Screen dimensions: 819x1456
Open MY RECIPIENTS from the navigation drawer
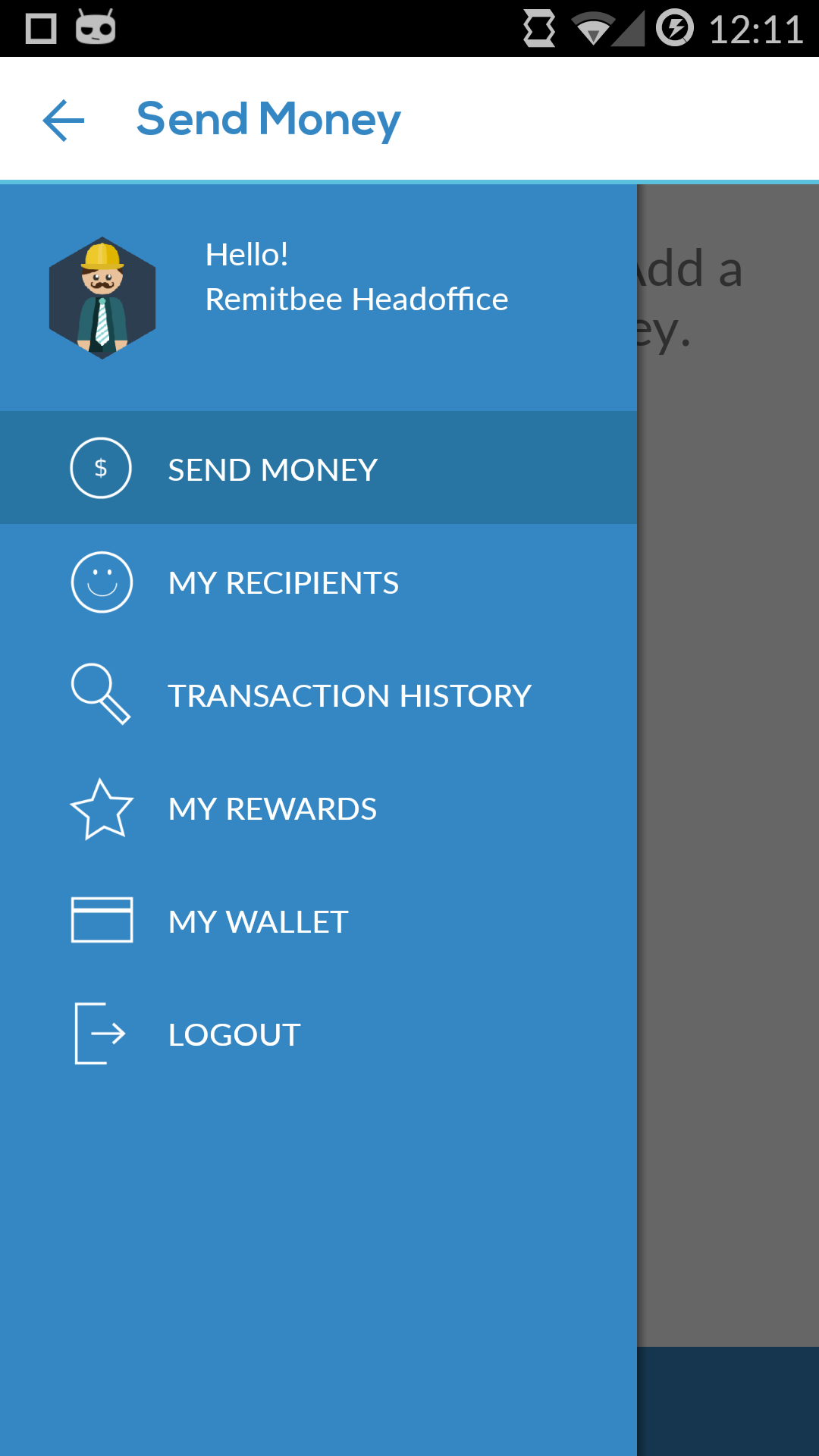click(x=284, y=582)
